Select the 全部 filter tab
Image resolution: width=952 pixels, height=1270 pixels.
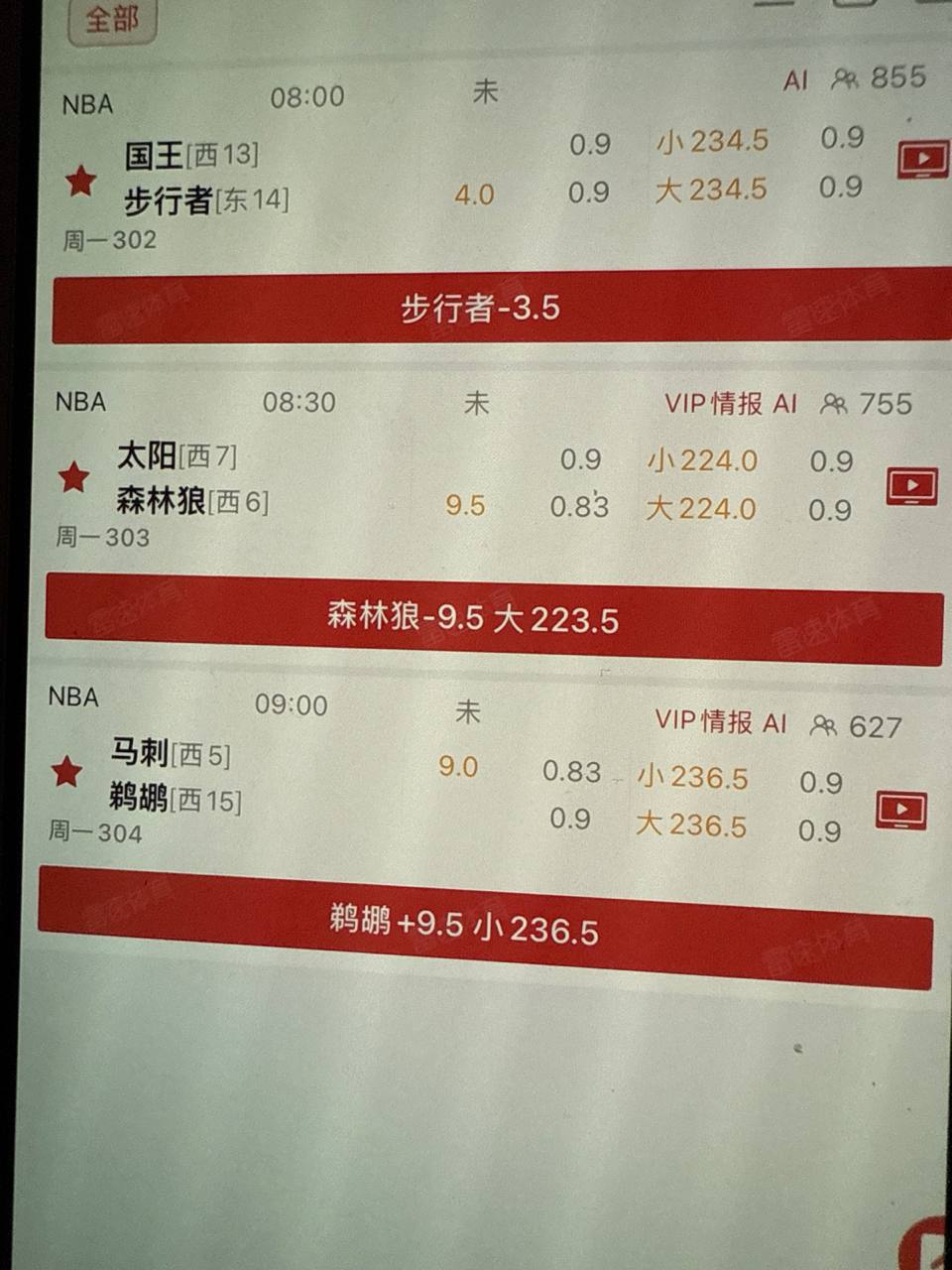tap(111, 20)
